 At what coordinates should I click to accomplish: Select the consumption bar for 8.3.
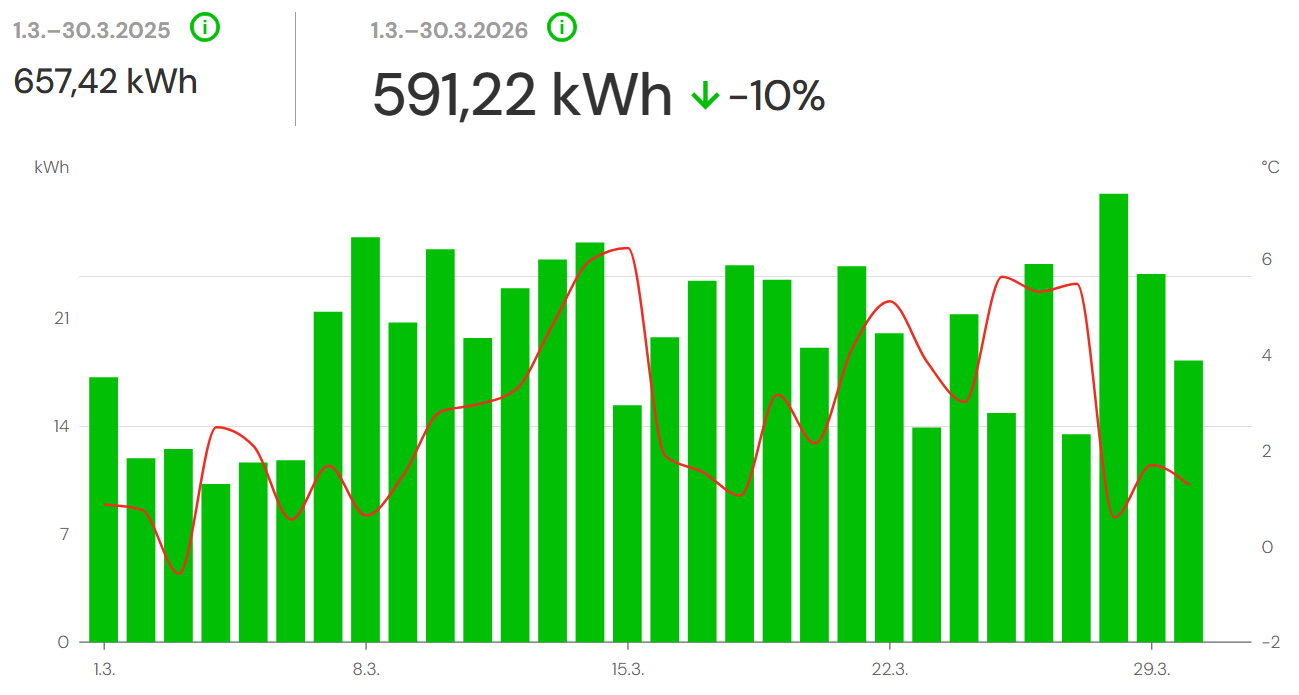[x=366, y=439]
